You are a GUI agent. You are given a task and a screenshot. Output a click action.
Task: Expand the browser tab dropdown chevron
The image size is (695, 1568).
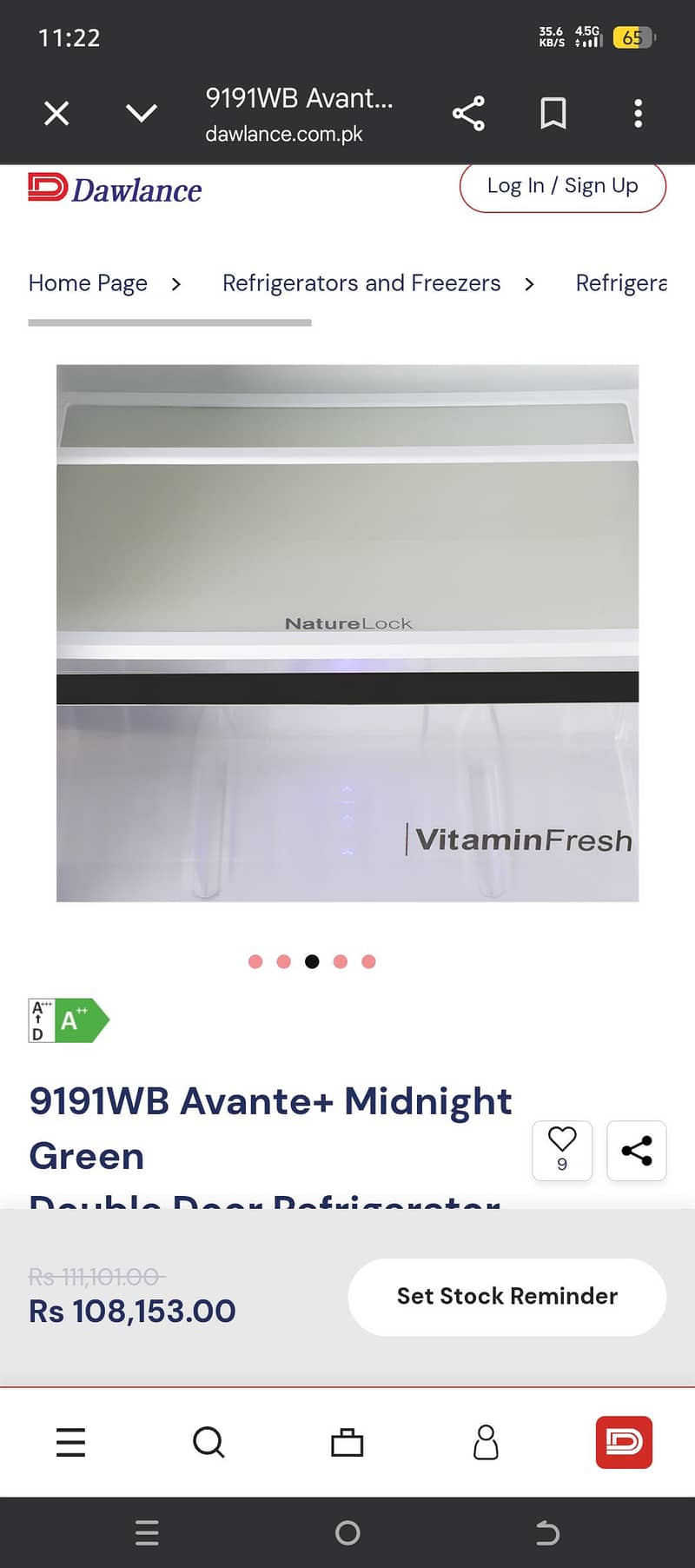tap(141, 113)
